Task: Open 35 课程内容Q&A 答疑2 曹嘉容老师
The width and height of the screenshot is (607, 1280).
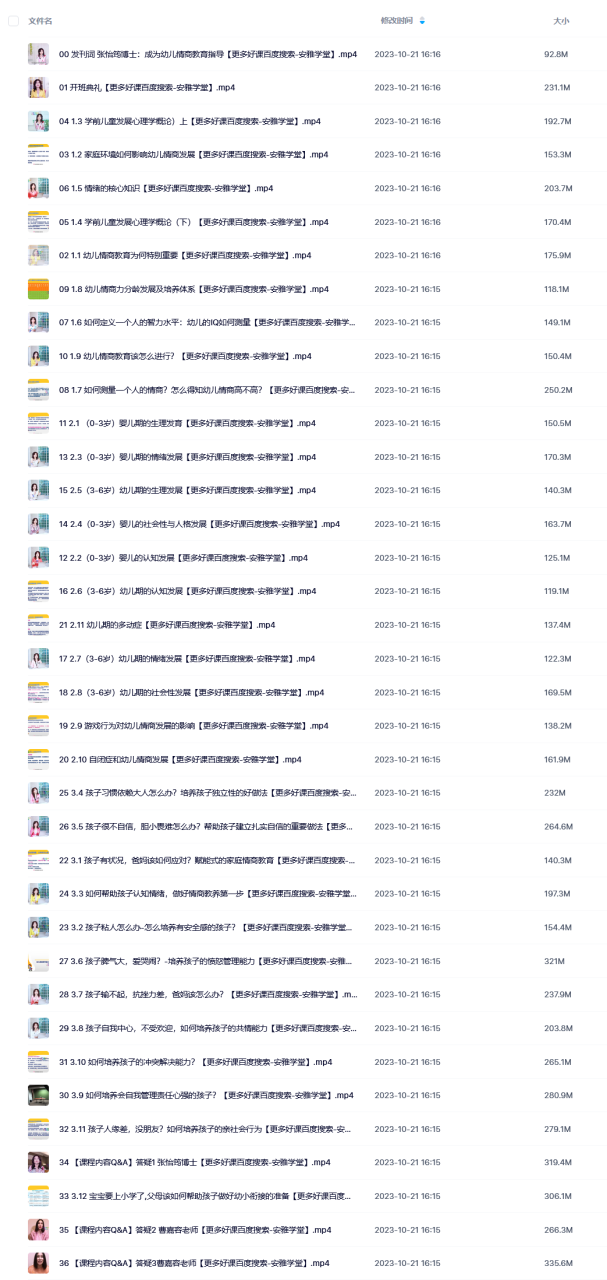Action: tap(195, 1229)
